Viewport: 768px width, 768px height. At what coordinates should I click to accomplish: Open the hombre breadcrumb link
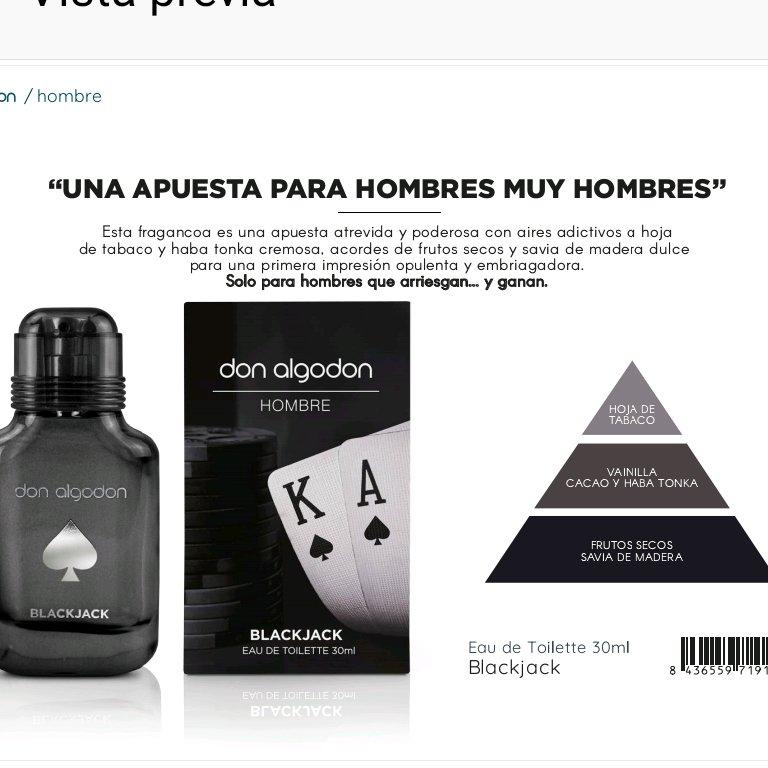[69, 96]
